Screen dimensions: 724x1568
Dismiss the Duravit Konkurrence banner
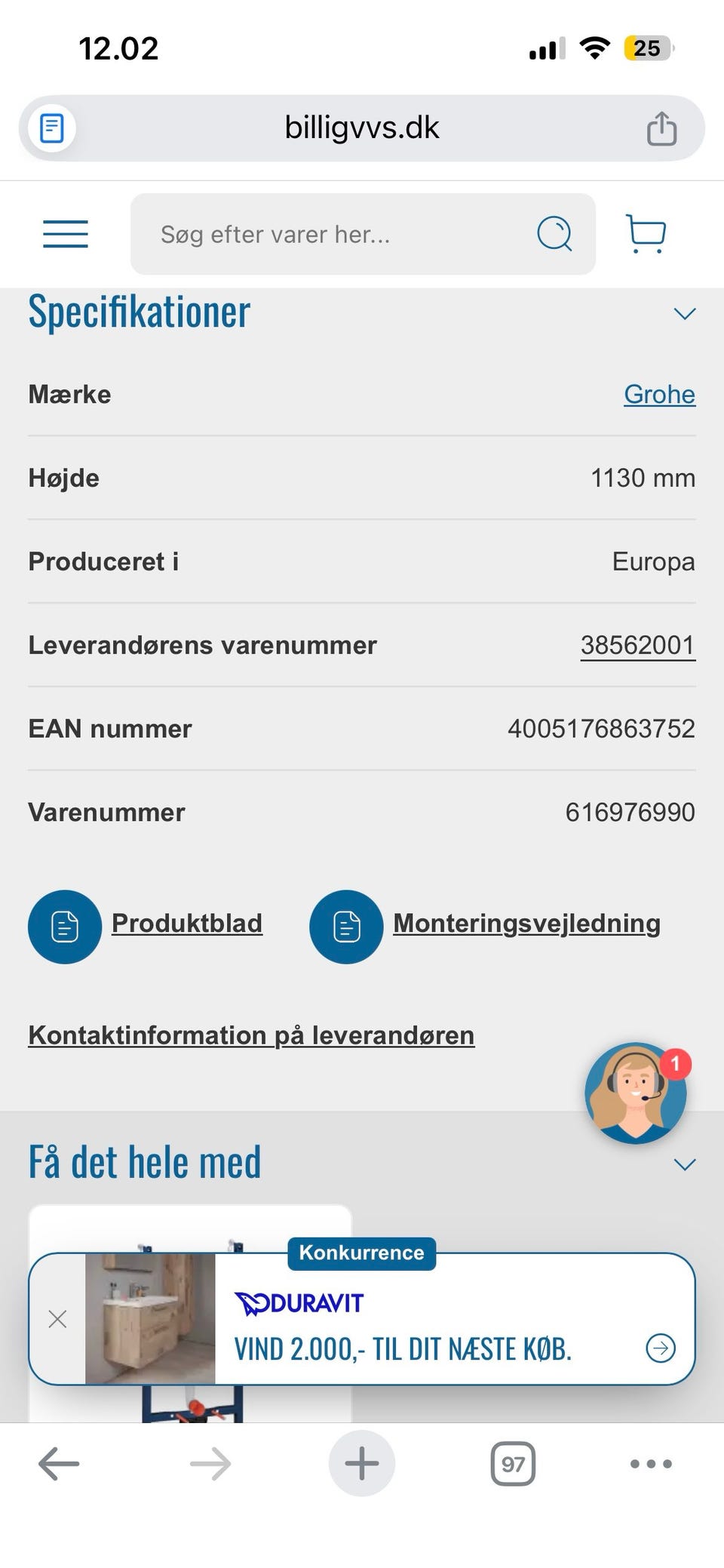tap(57, 1319)
